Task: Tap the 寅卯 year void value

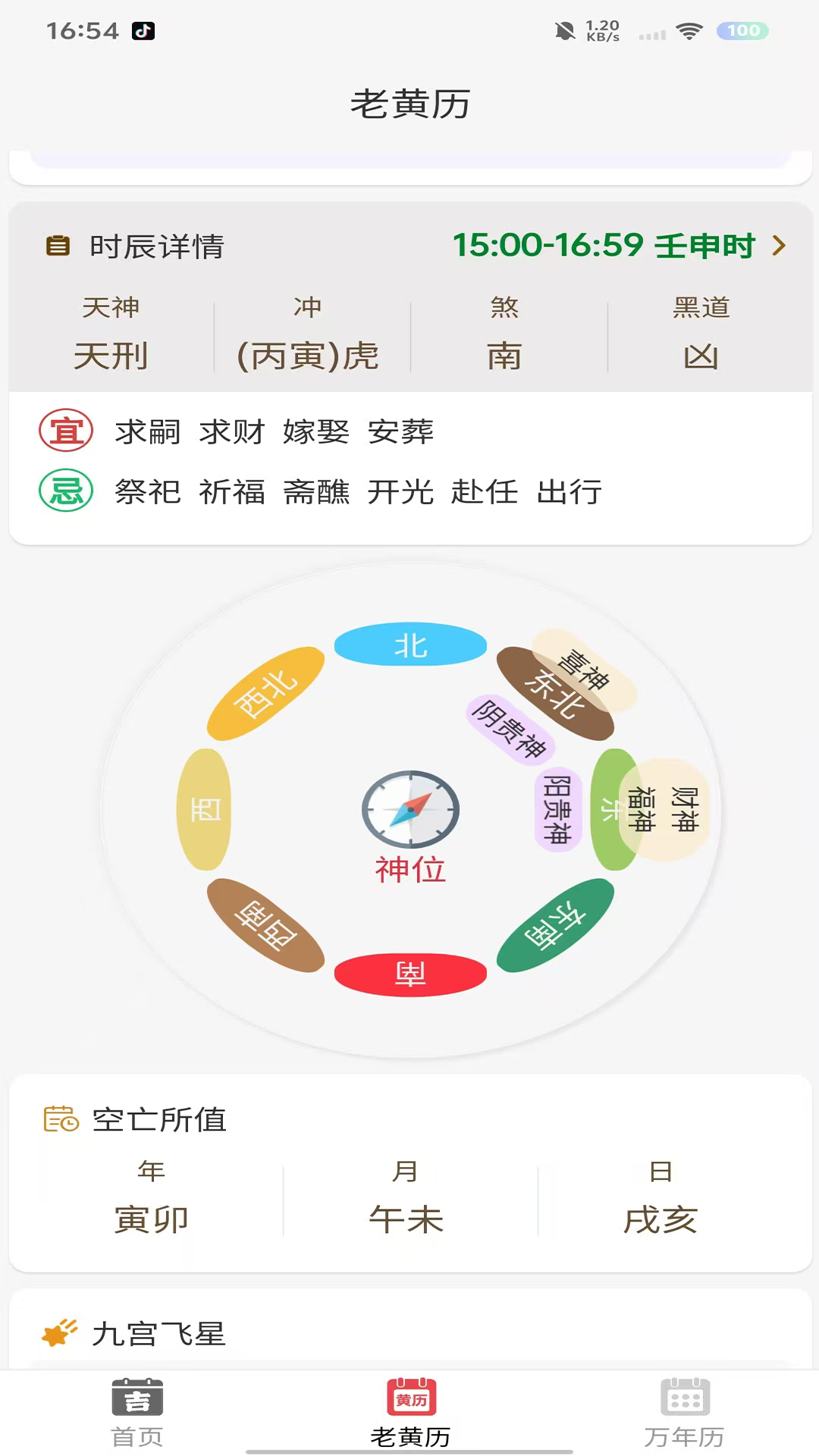Action: [x=152, y=1219]
